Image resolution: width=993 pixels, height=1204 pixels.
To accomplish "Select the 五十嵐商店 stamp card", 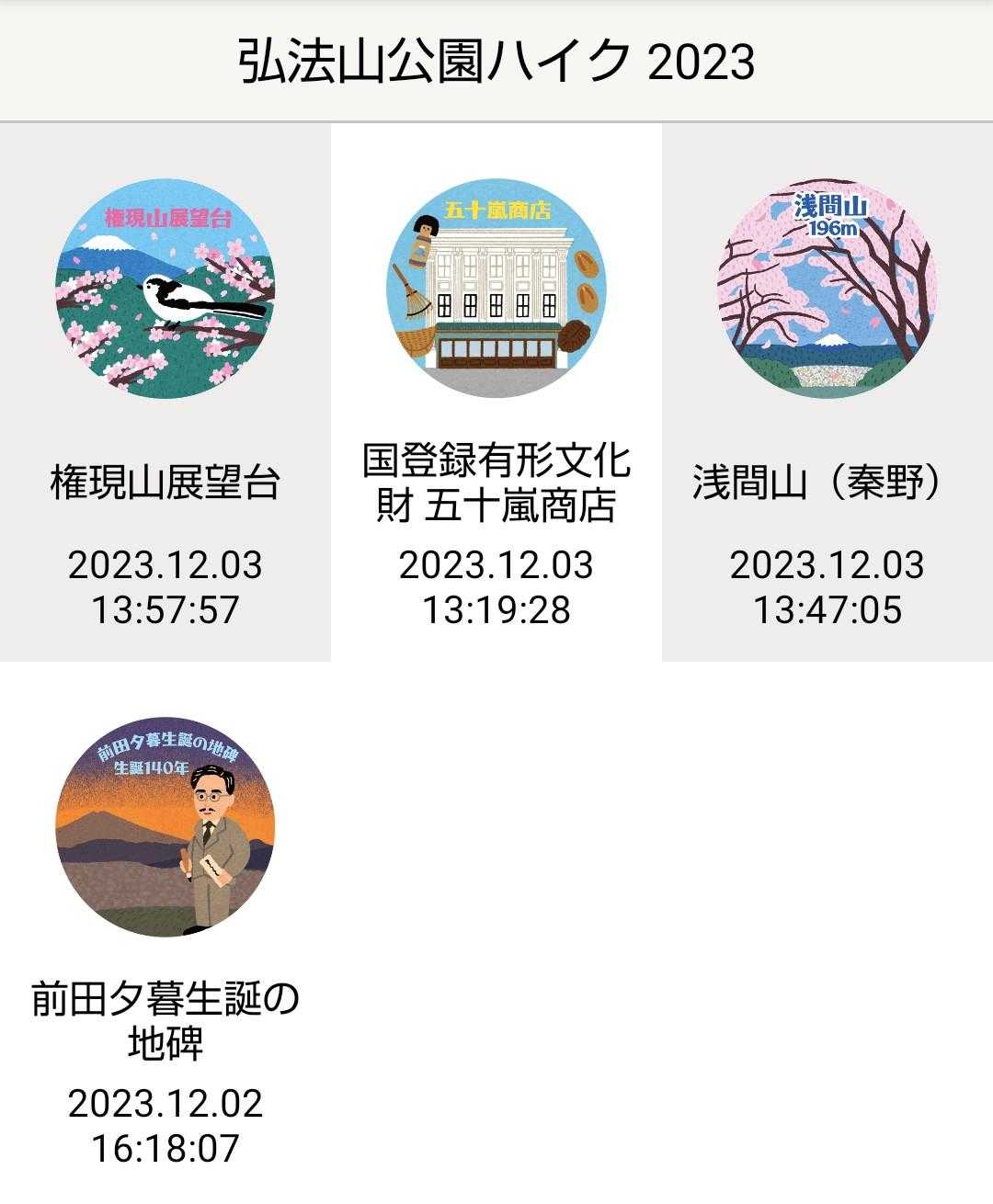I will [x=496, y=289].
